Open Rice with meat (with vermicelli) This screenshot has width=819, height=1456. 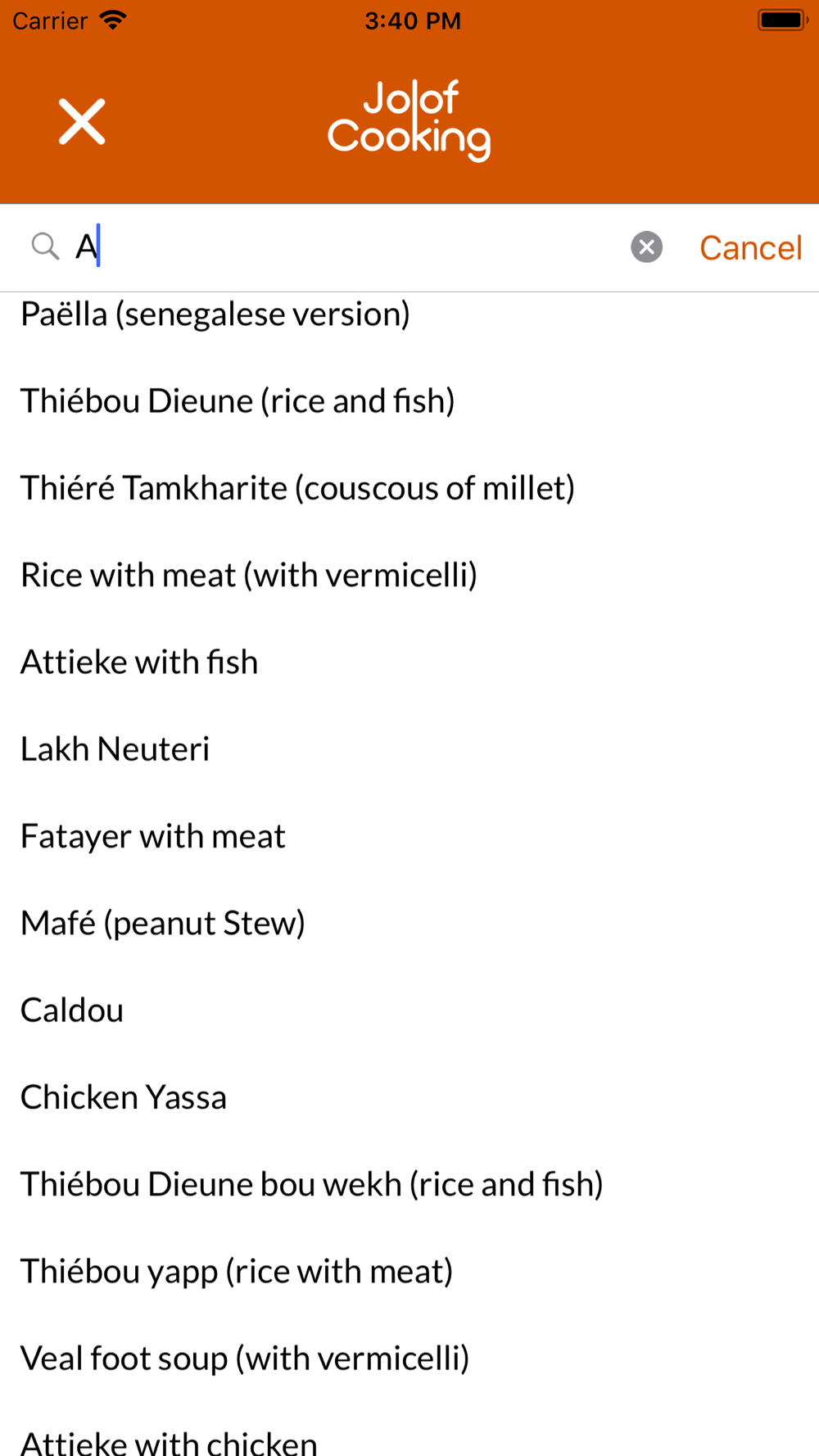(409, 575)
